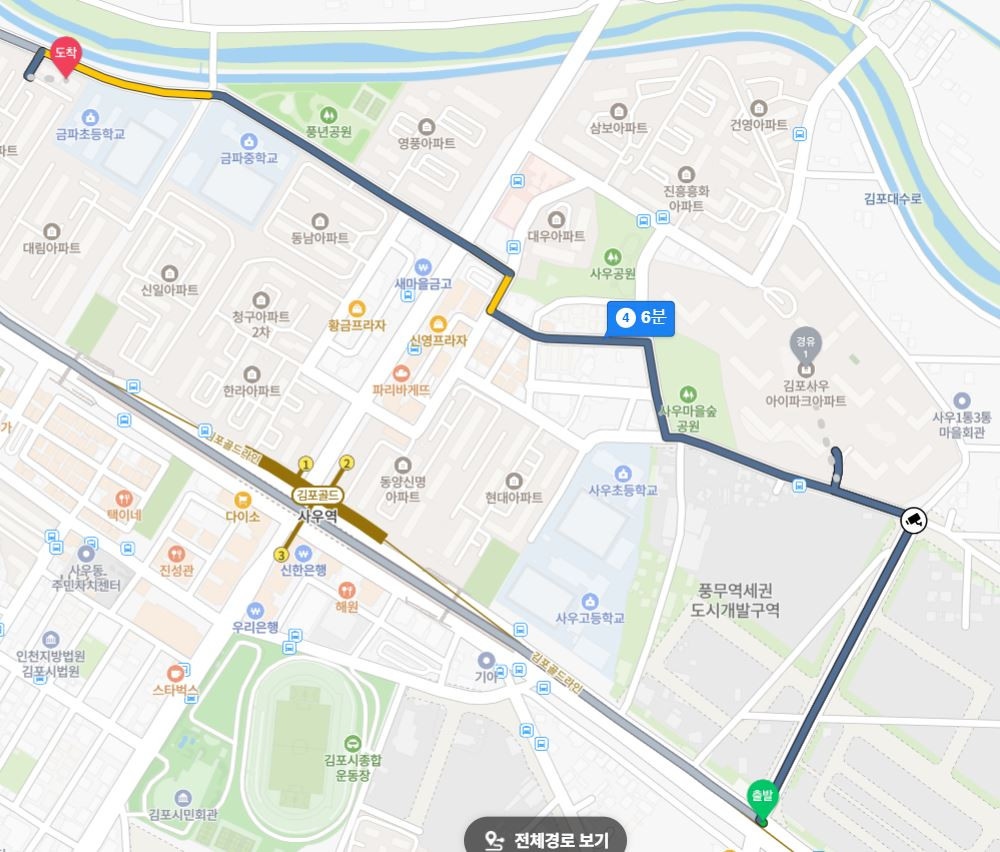Select the 파리바게뜨 place marker
Screen dimensions: 1000x852
pyautogui.click(x=401, y=373)
